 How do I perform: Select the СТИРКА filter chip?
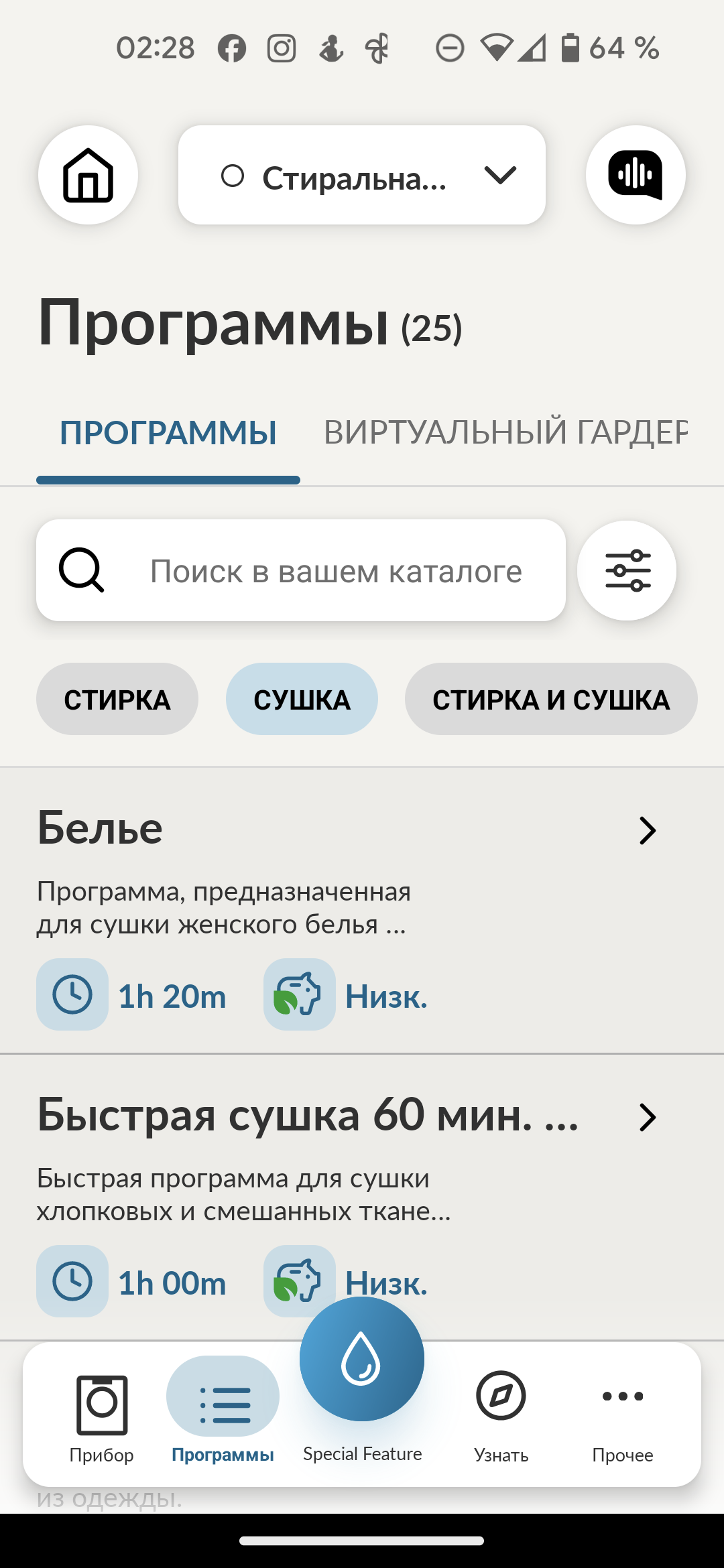117,700
